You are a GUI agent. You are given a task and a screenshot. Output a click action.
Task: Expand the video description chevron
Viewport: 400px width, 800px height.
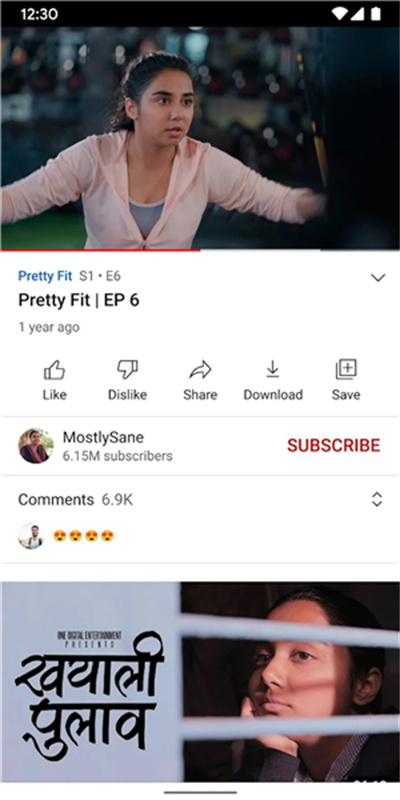pos(378,278)
